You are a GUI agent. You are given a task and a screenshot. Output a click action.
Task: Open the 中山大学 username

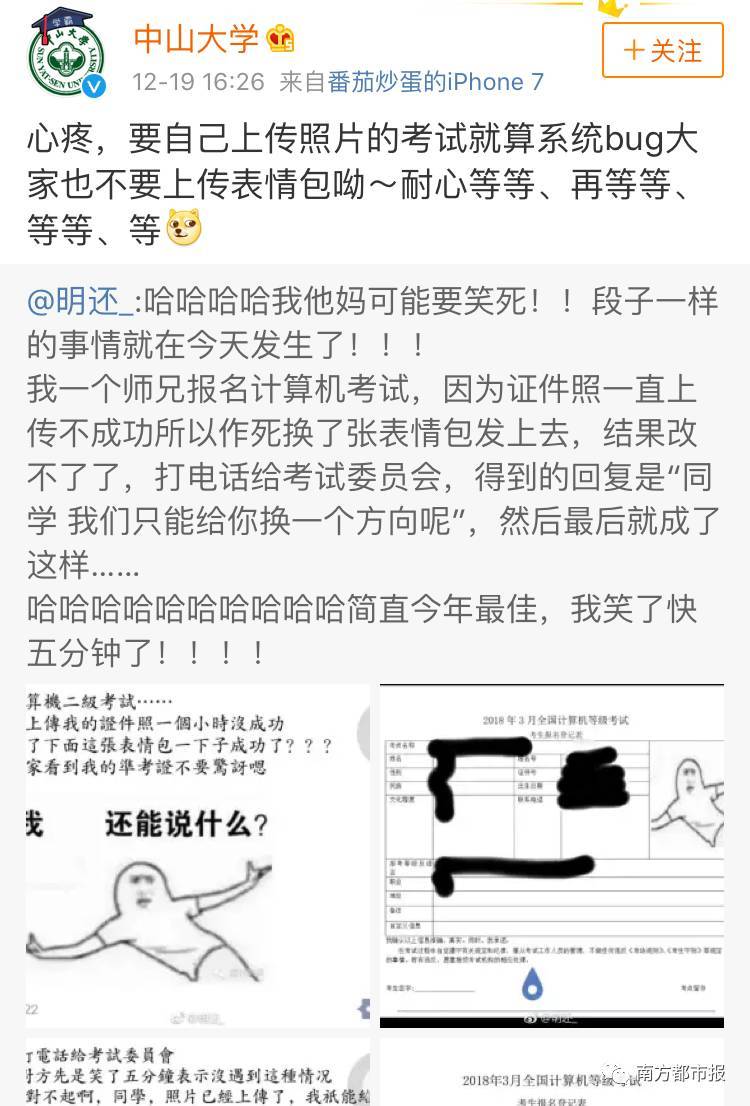(196, 38)
